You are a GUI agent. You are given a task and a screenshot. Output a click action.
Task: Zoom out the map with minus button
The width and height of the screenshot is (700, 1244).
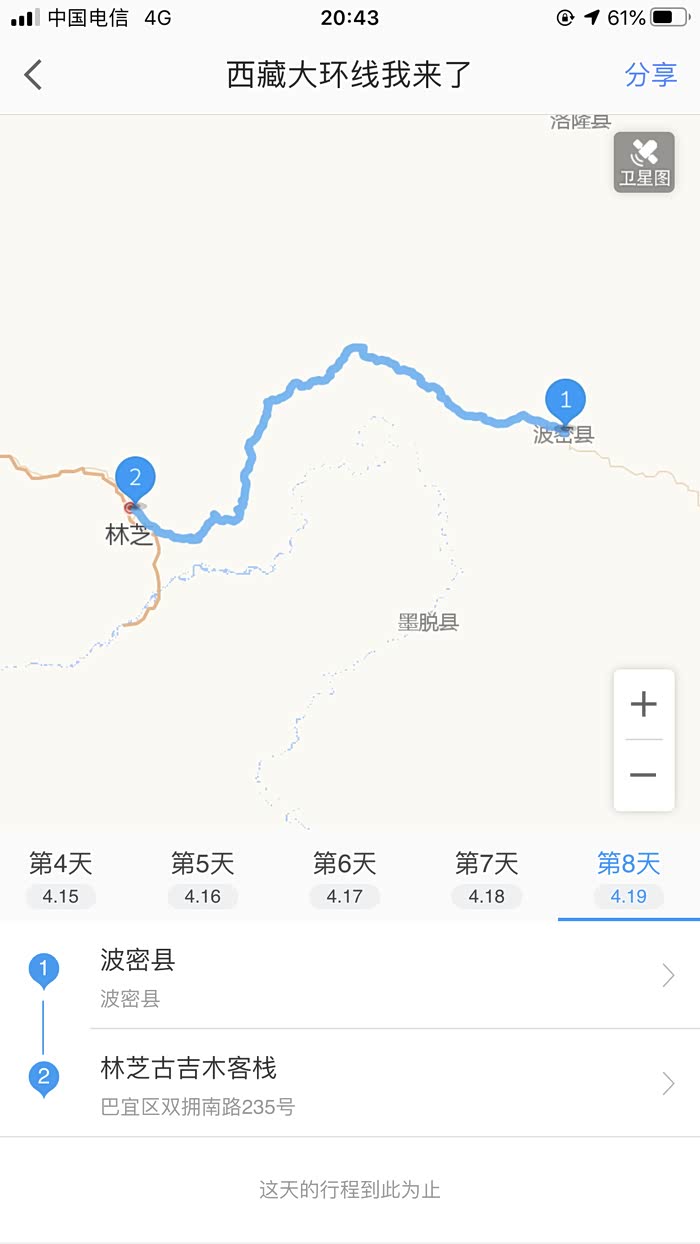click(x=643, y=775)
